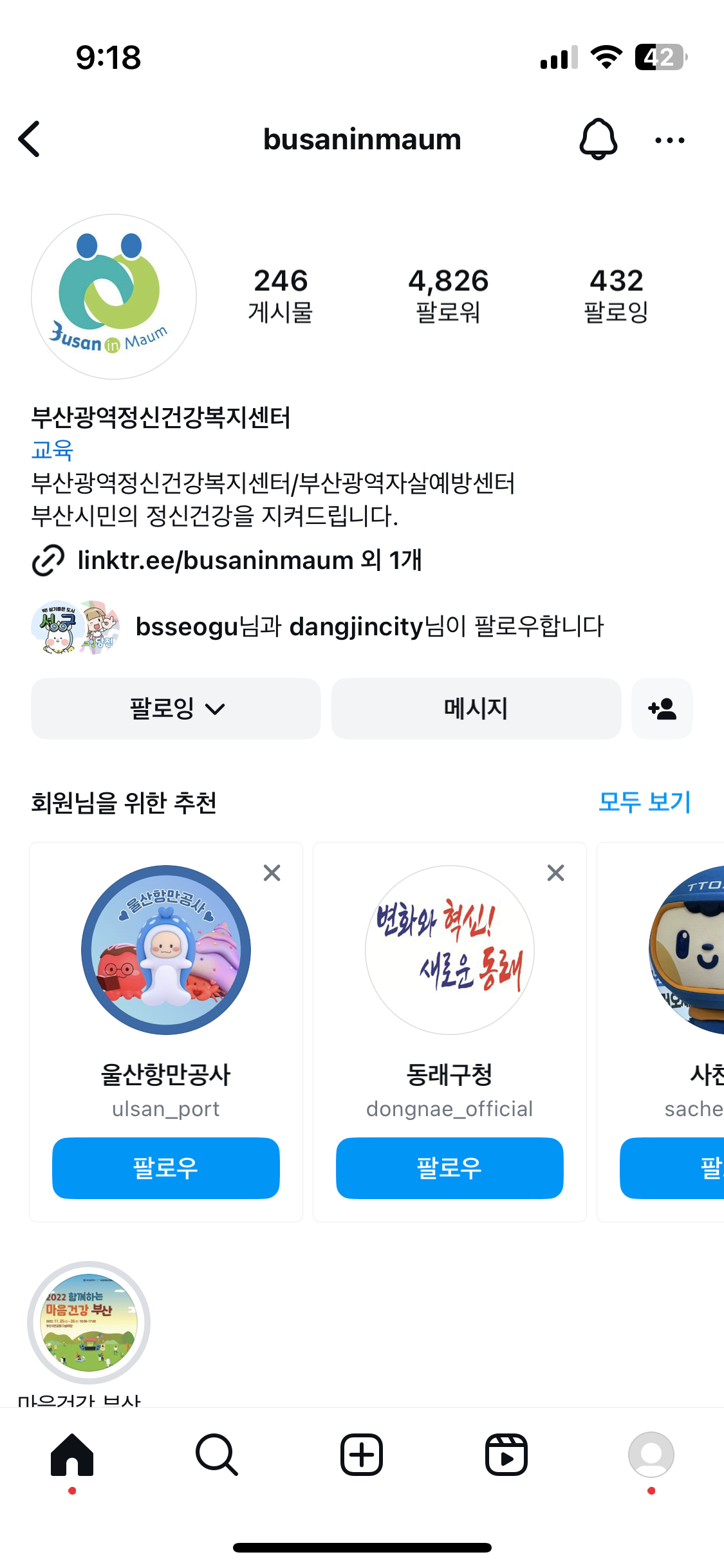Dismiss the 울산항만공사 suggestion card
The width and height of the screenshot is (724, 1568).
pos(272,873)
